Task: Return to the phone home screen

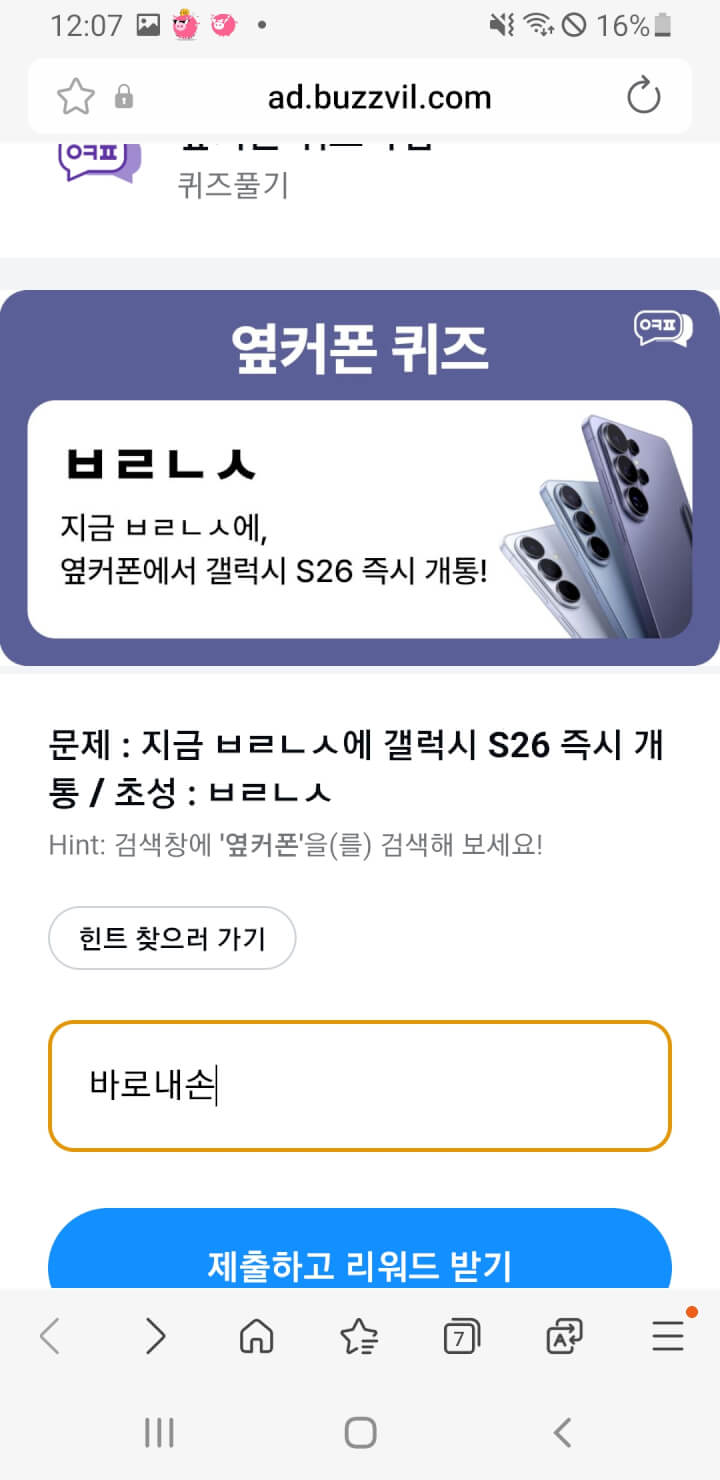Action: [x=359, y=1432]
